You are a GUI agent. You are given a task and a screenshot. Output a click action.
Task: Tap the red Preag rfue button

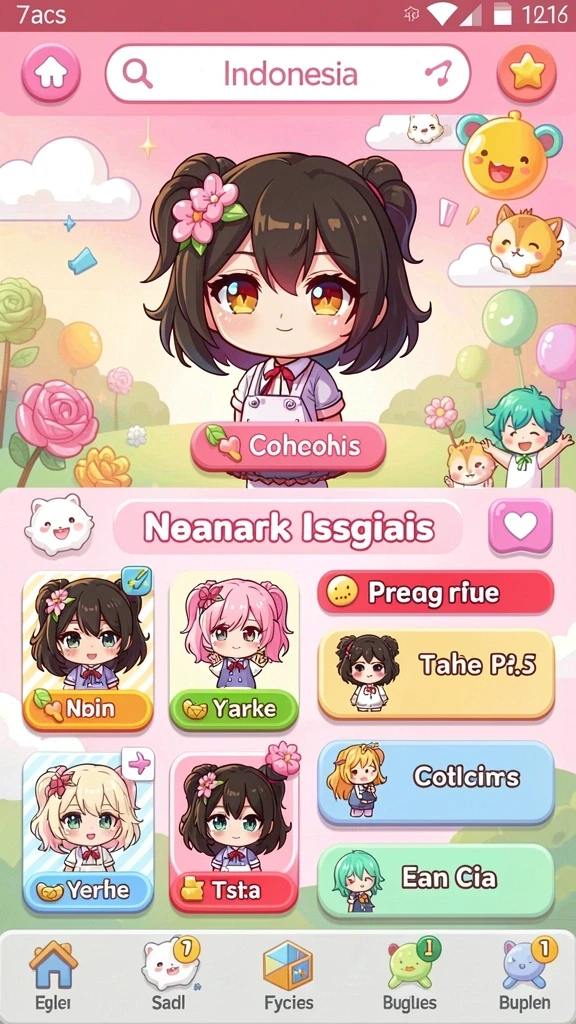click(436, 592)
